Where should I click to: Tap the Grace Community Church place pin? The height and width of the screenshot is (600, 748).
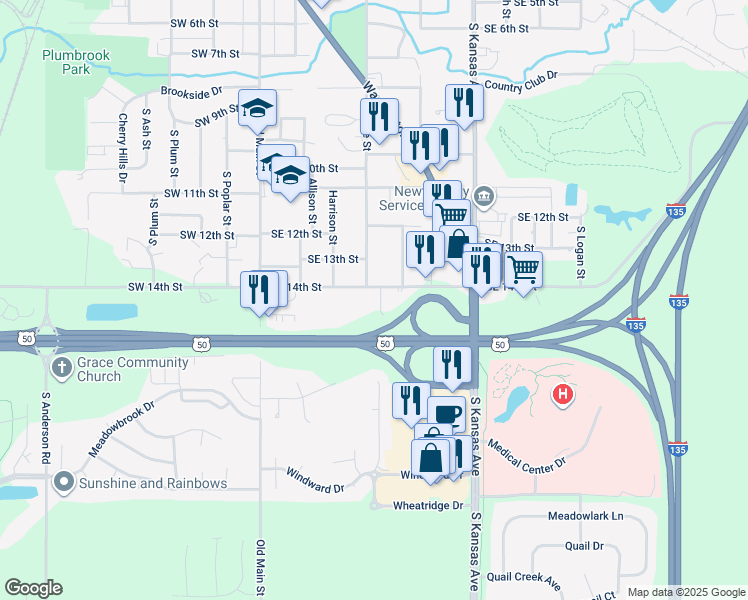tap(63, 368)
